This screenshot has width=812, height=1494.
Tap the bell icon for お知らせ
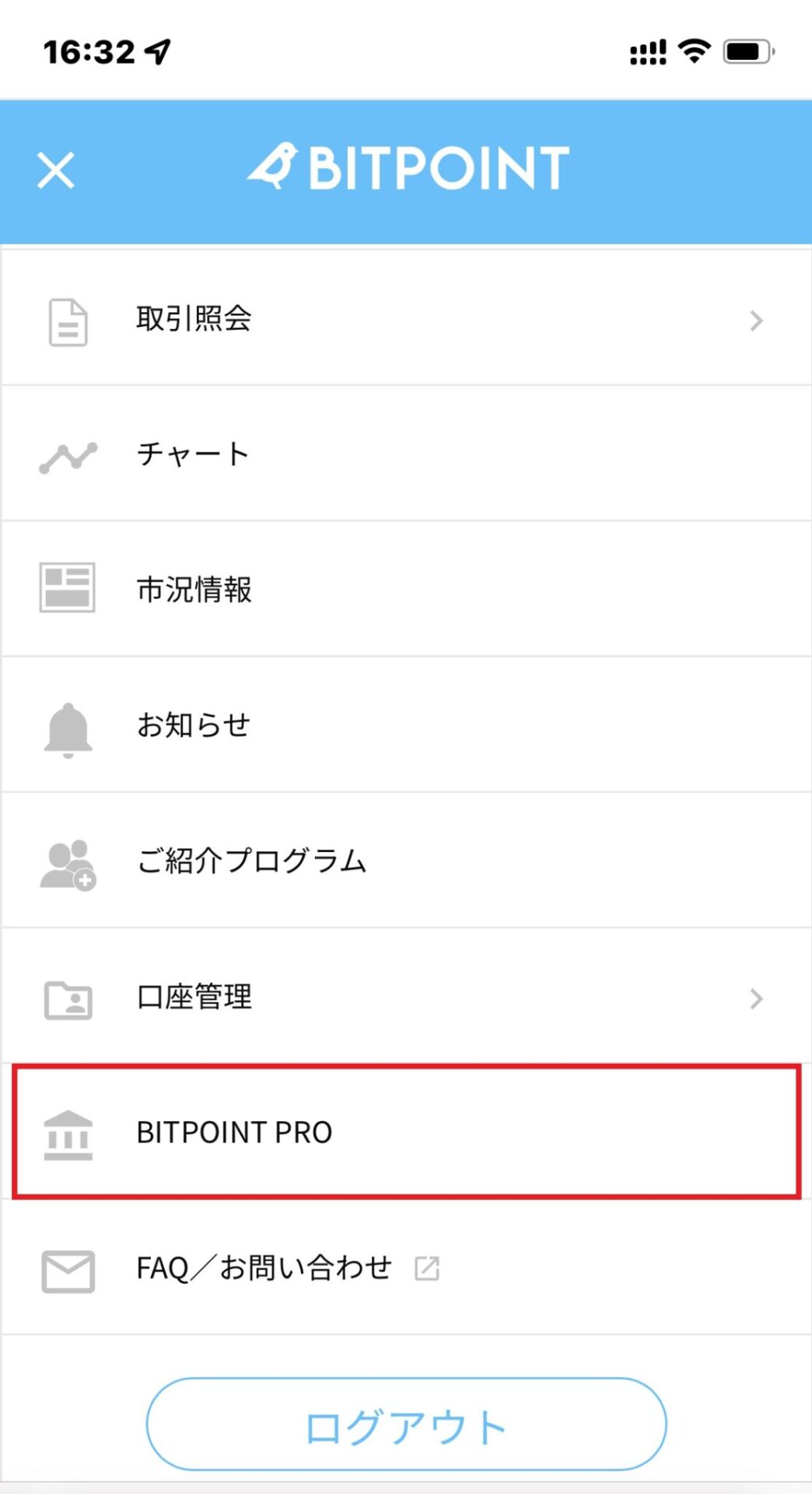(x=67, y=725)
